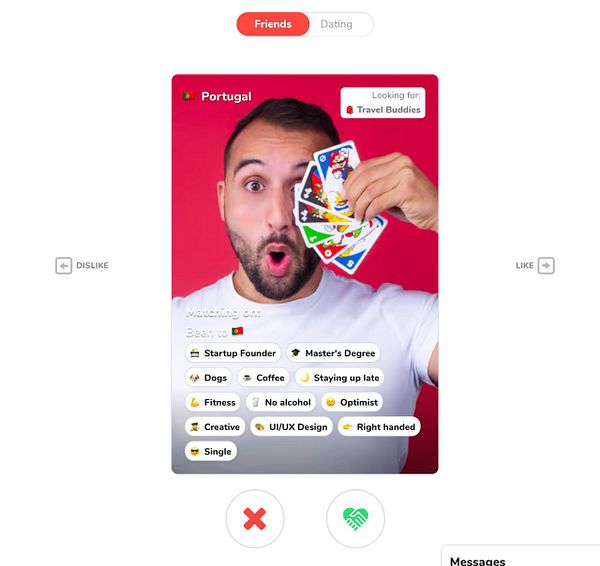Image resolution: width=600 pixels, height=566 pixels.
Task: Approve profile with green handshake heart
Action: pos(355,519)
